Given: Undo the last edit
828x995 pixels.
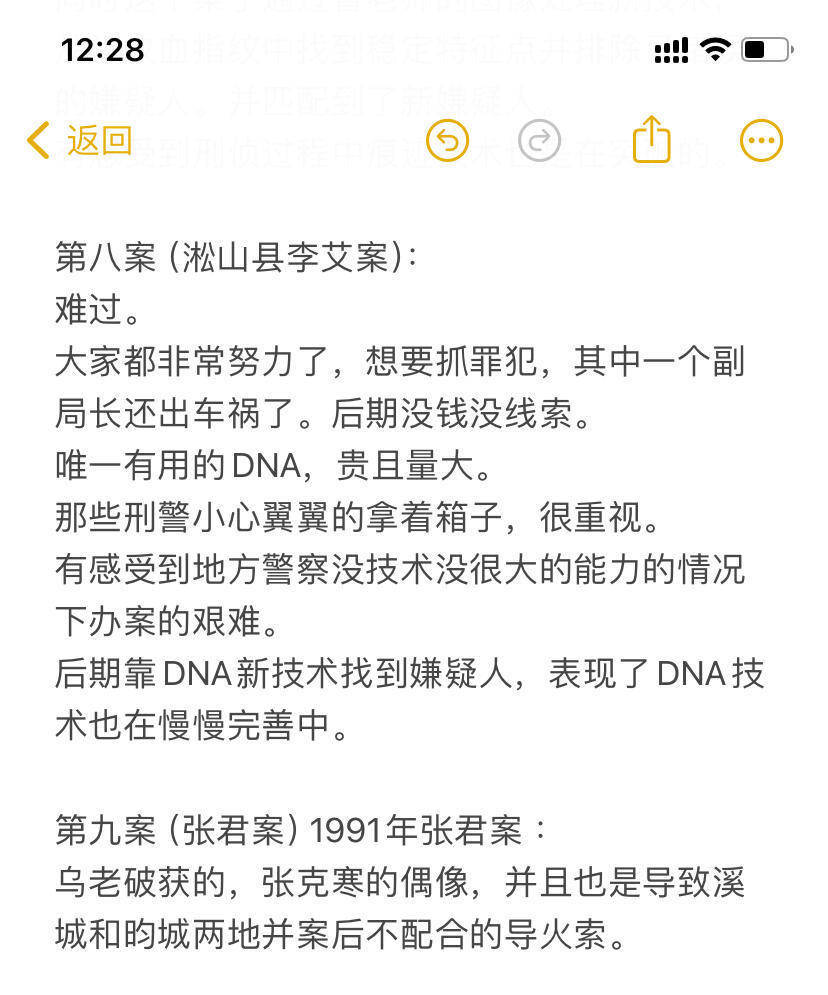Looking at the screenshot, I should click(447, 141).
